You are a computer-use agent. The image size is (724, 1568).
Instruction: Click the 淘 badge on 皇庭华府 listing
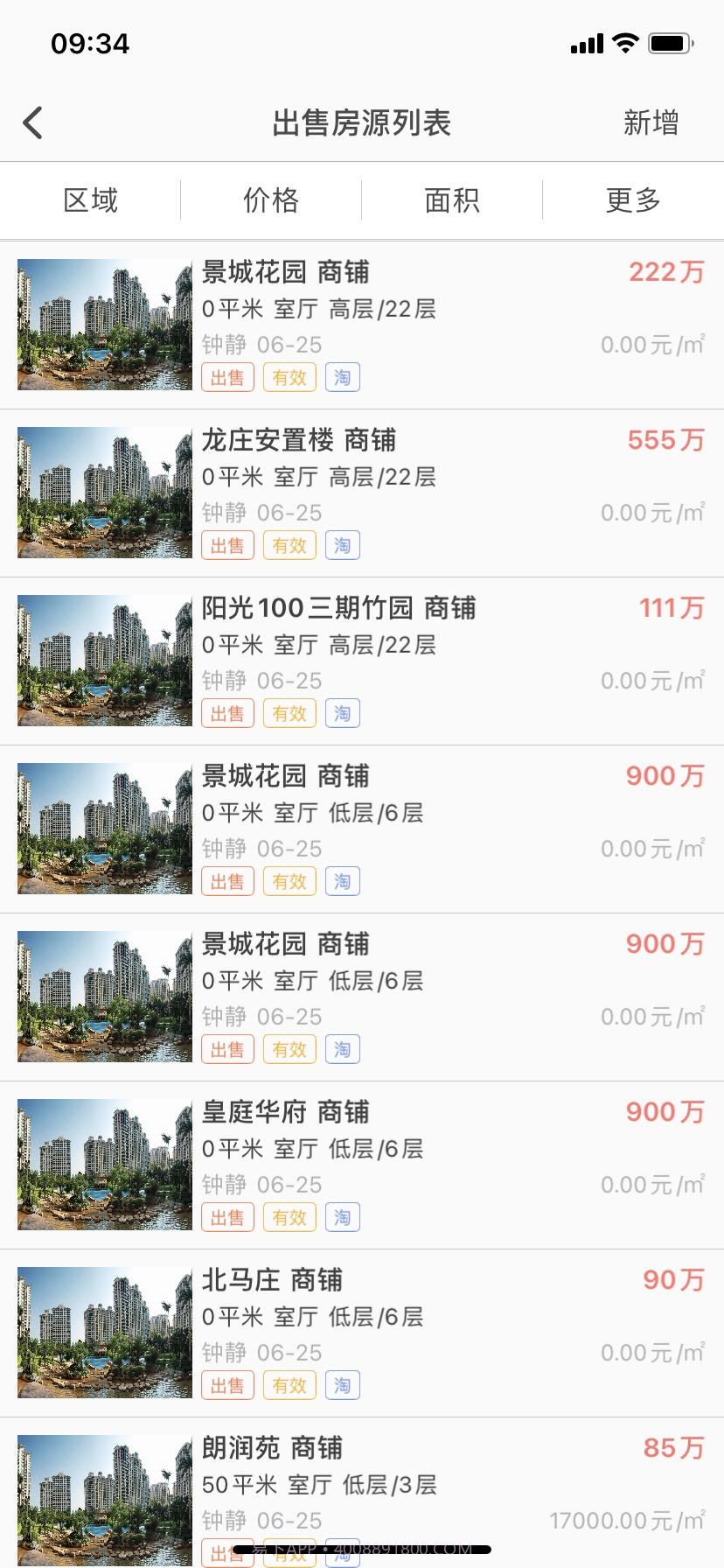point(342,1217)
